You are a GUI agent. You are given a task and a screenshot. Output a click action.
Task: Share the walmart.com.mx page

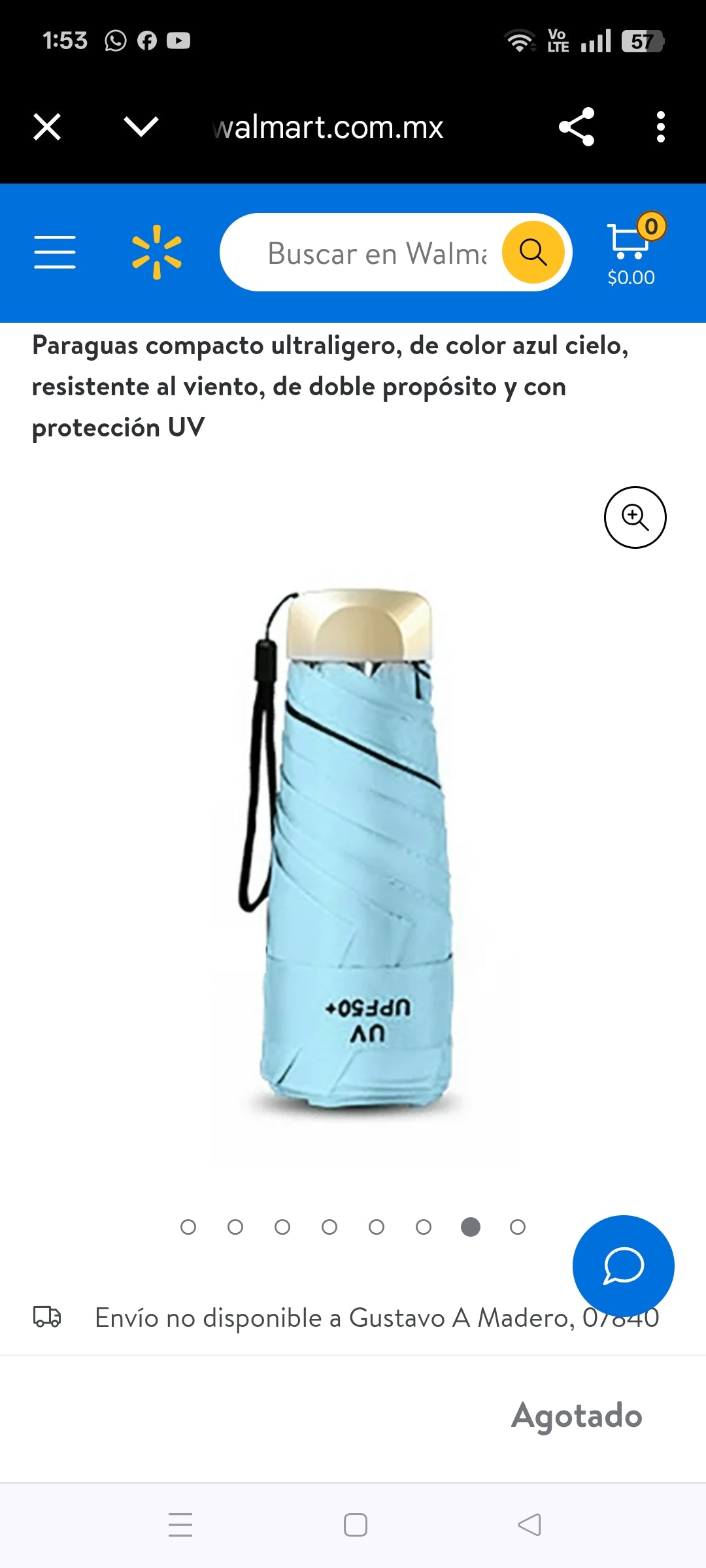pos(577,127)
